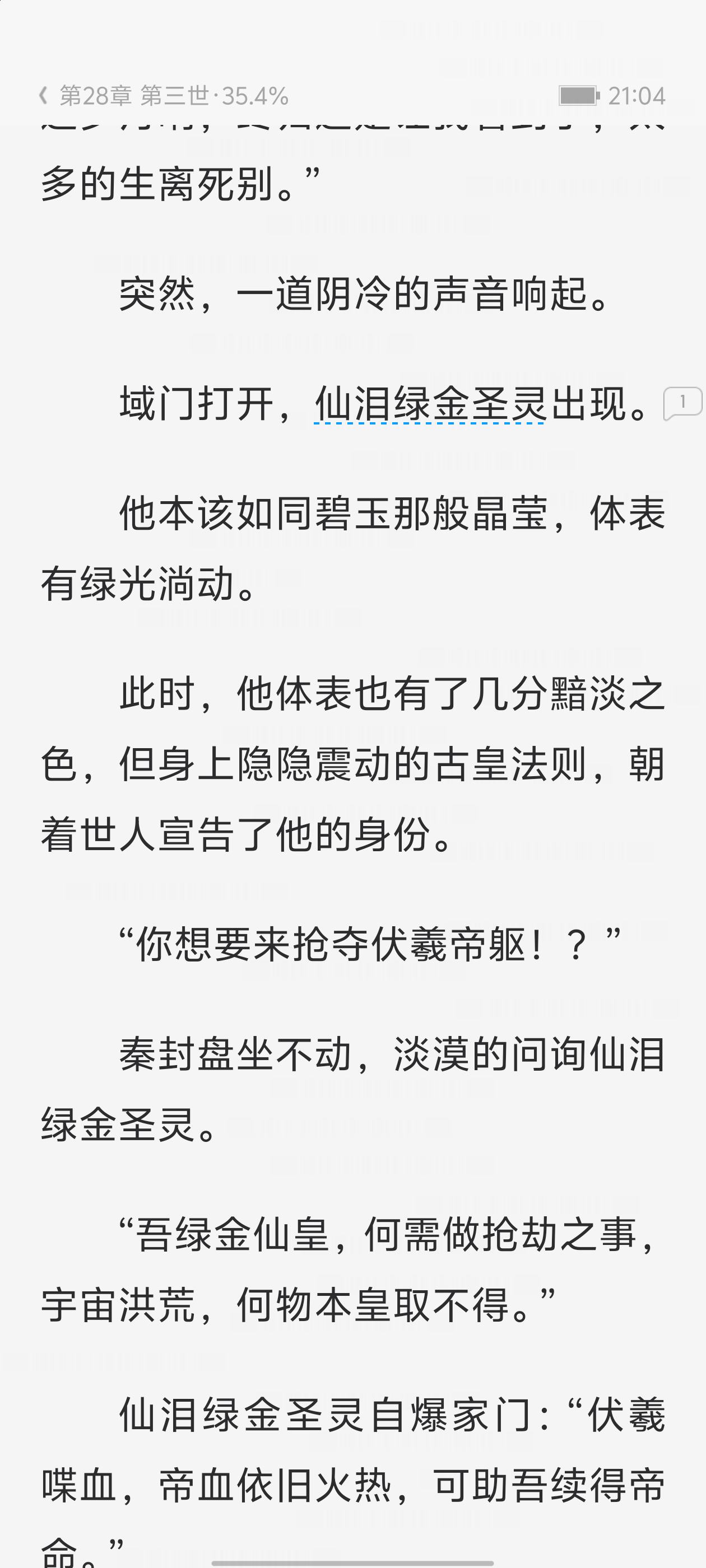Image resolution: width=706 pixels, height=1568 pixels.
Task: Open underlined phrase 仙泪绿金圣灵
Action: 430,404
